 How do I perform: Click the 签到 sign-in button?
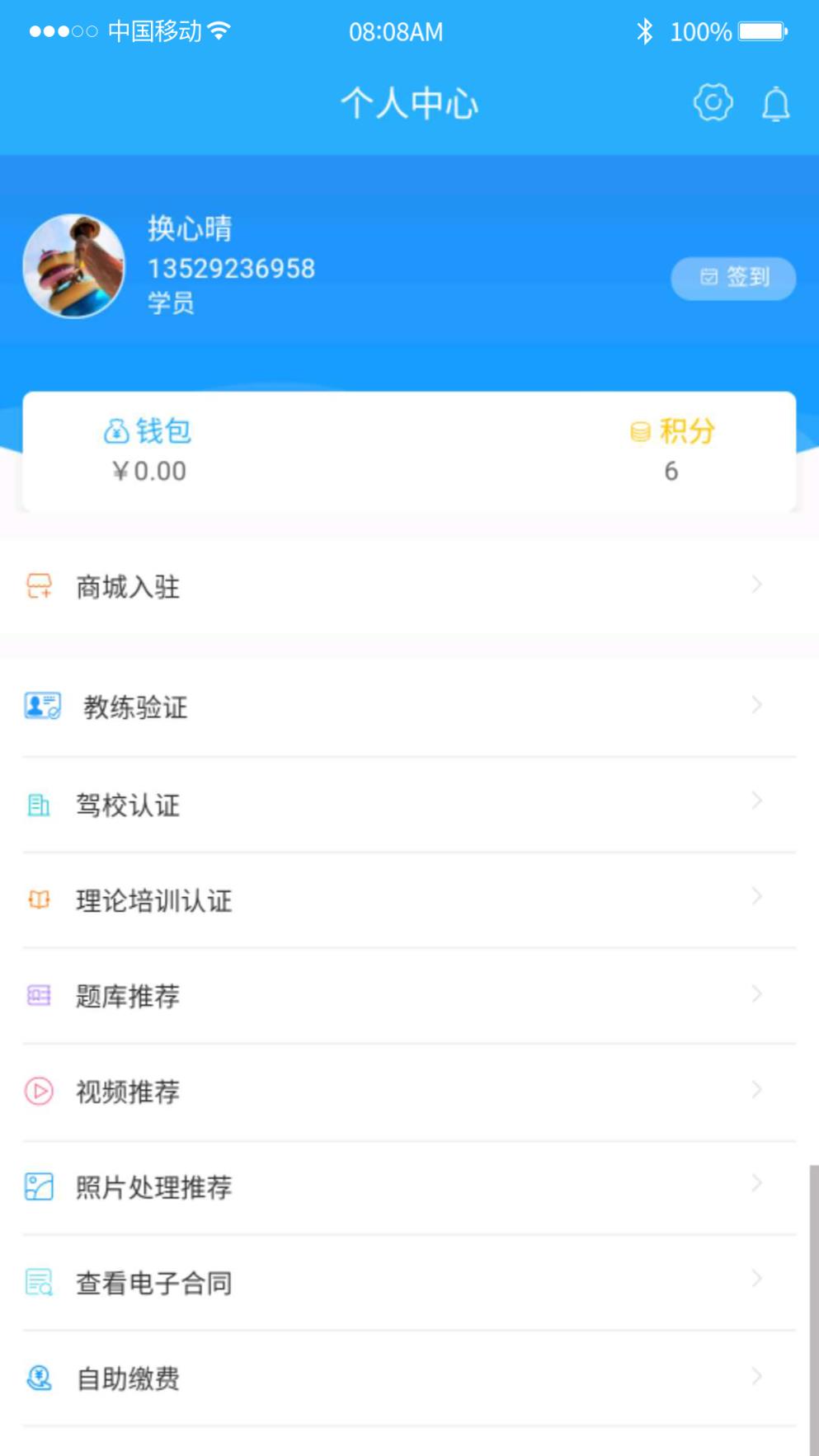(x=733, y=279)
